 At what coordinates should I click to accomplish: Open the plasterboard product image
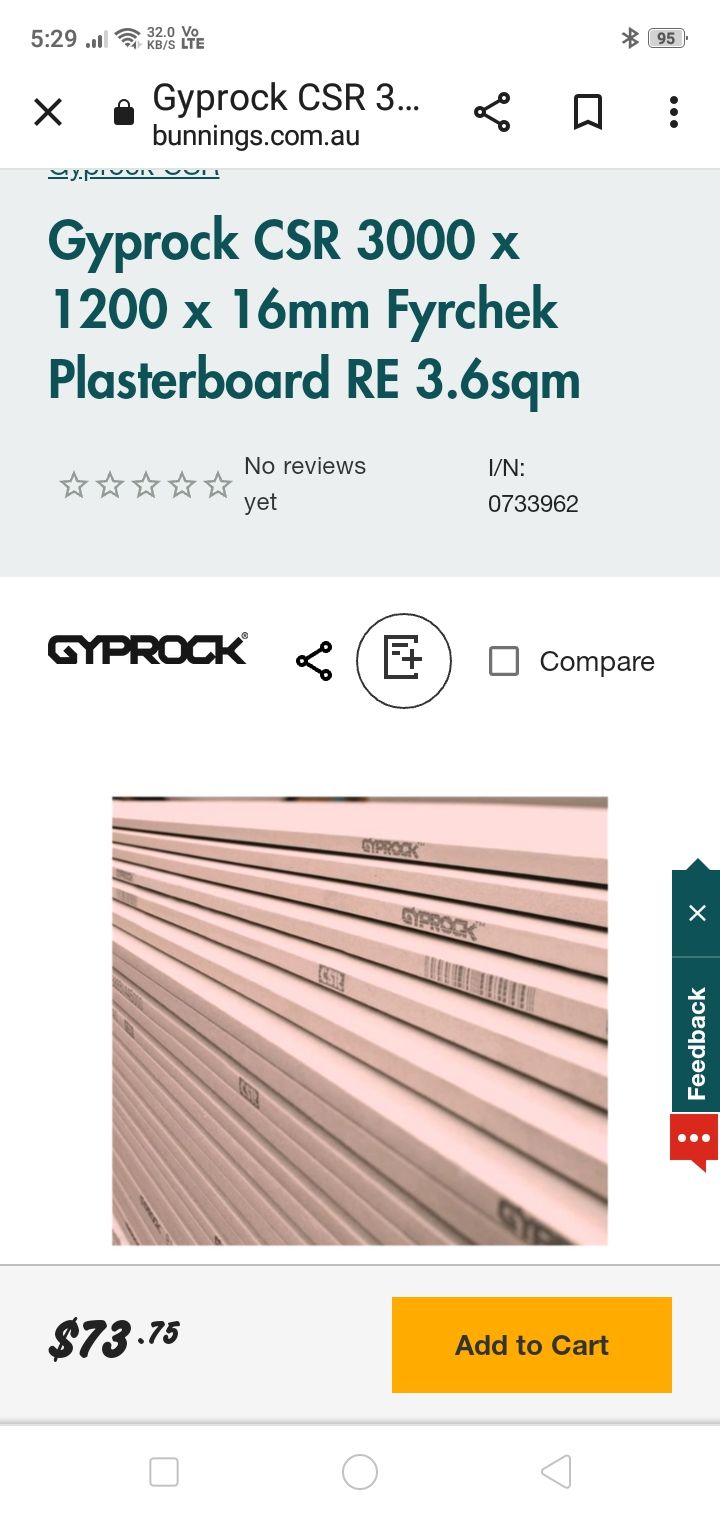pyautogui.click(x=359, y=1020)
